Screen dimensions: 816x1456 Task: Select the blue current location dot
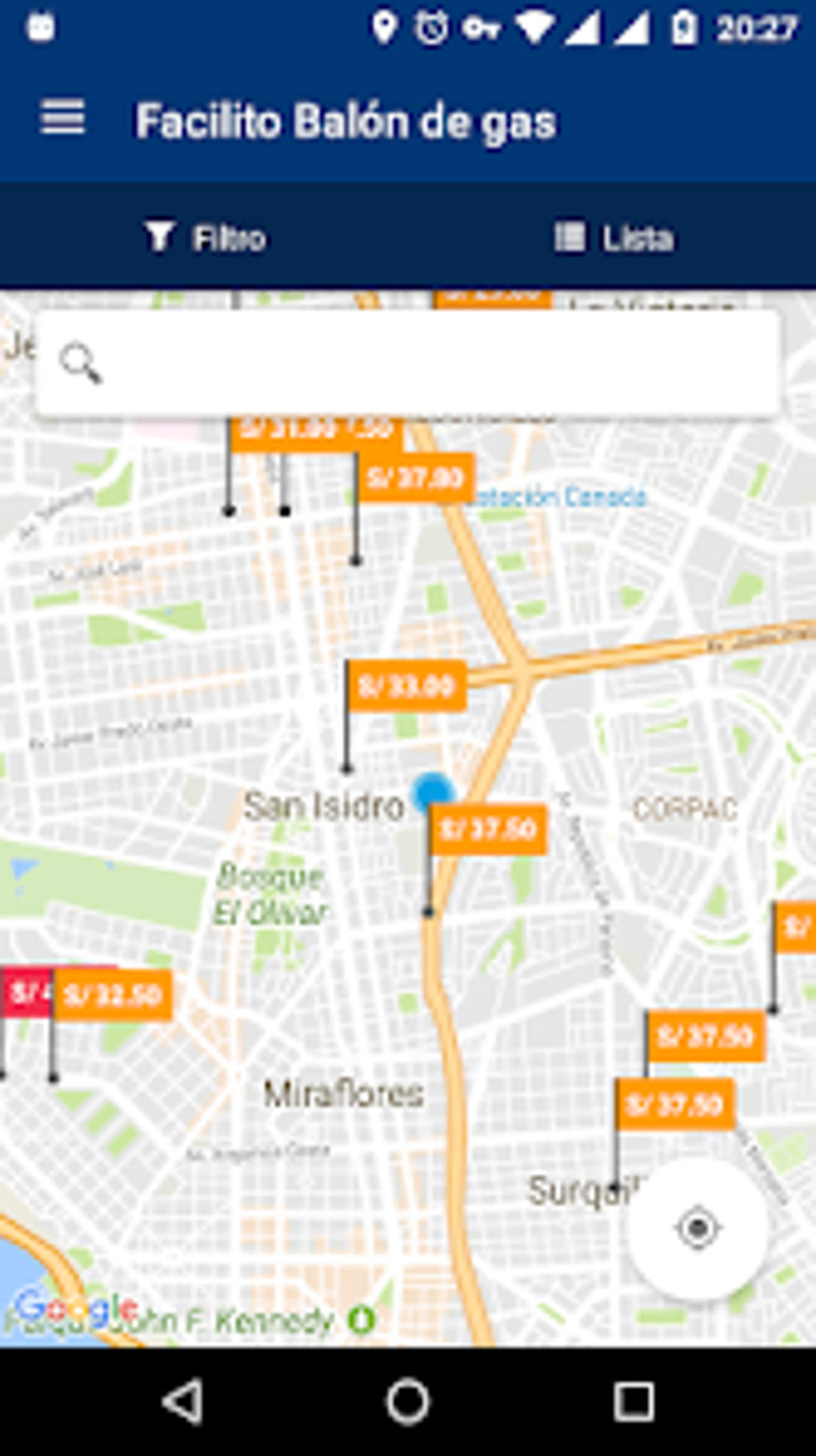[x=433, y=795]
